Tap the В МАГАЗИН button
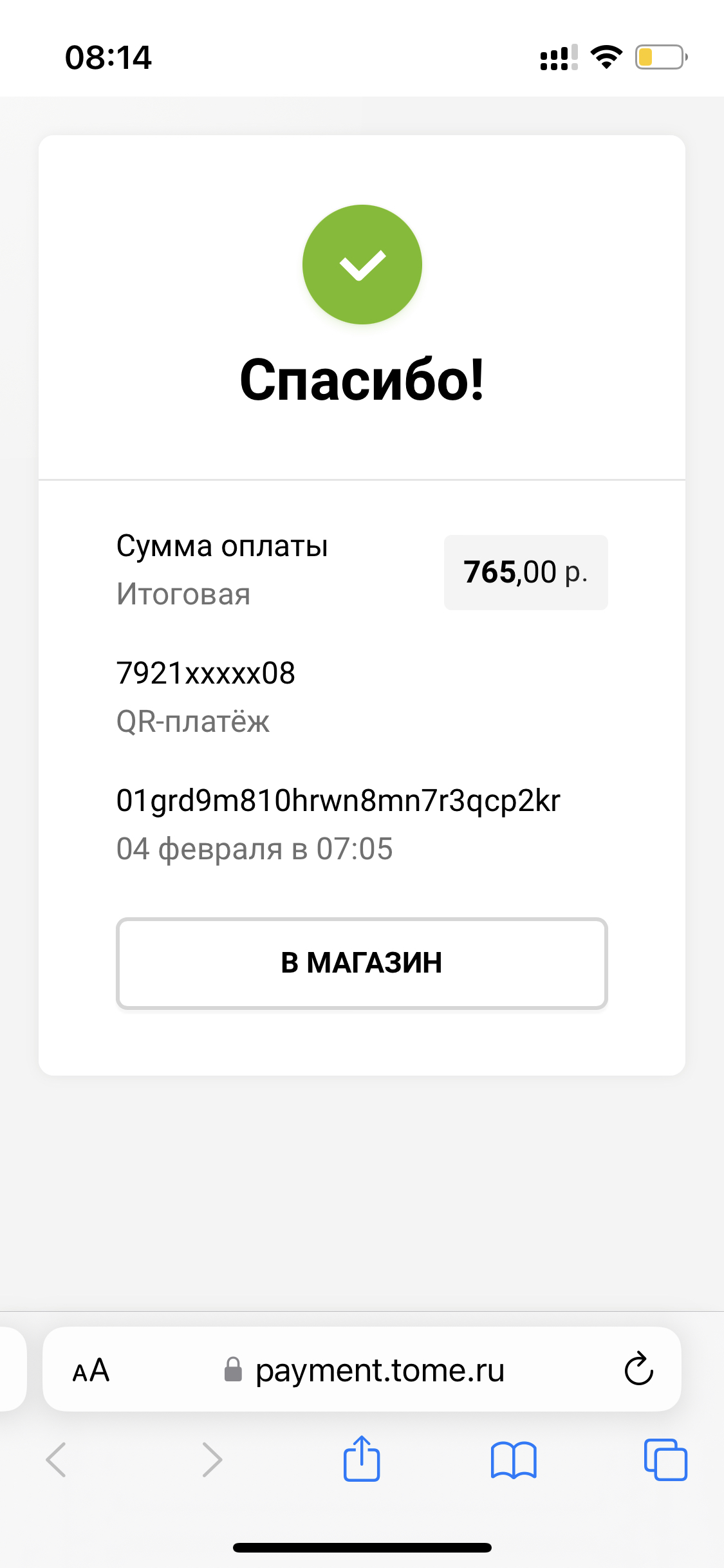Screen dimensions: 724x1568 (x=362, y=963)
